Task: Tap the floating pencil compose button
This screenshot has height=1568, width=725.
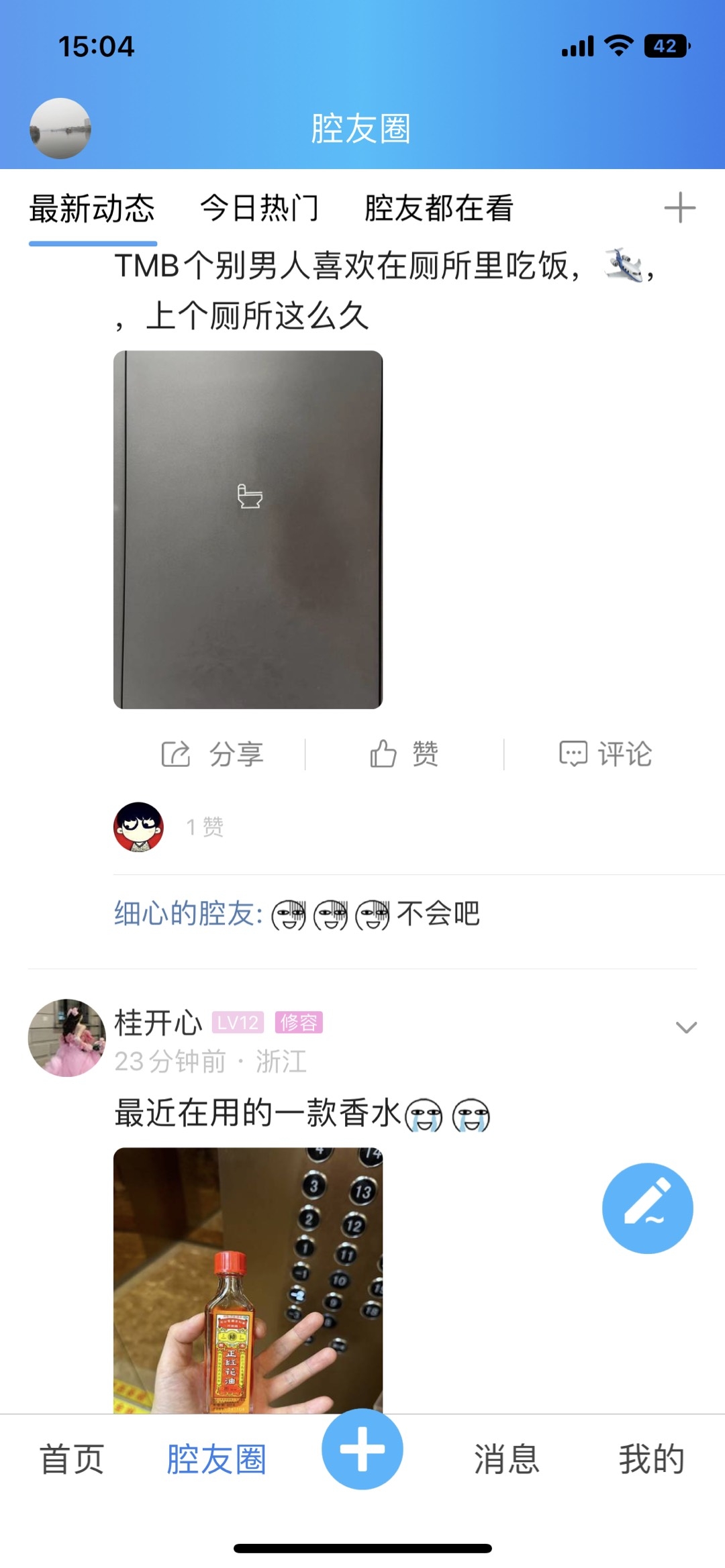Action: 647,1208
